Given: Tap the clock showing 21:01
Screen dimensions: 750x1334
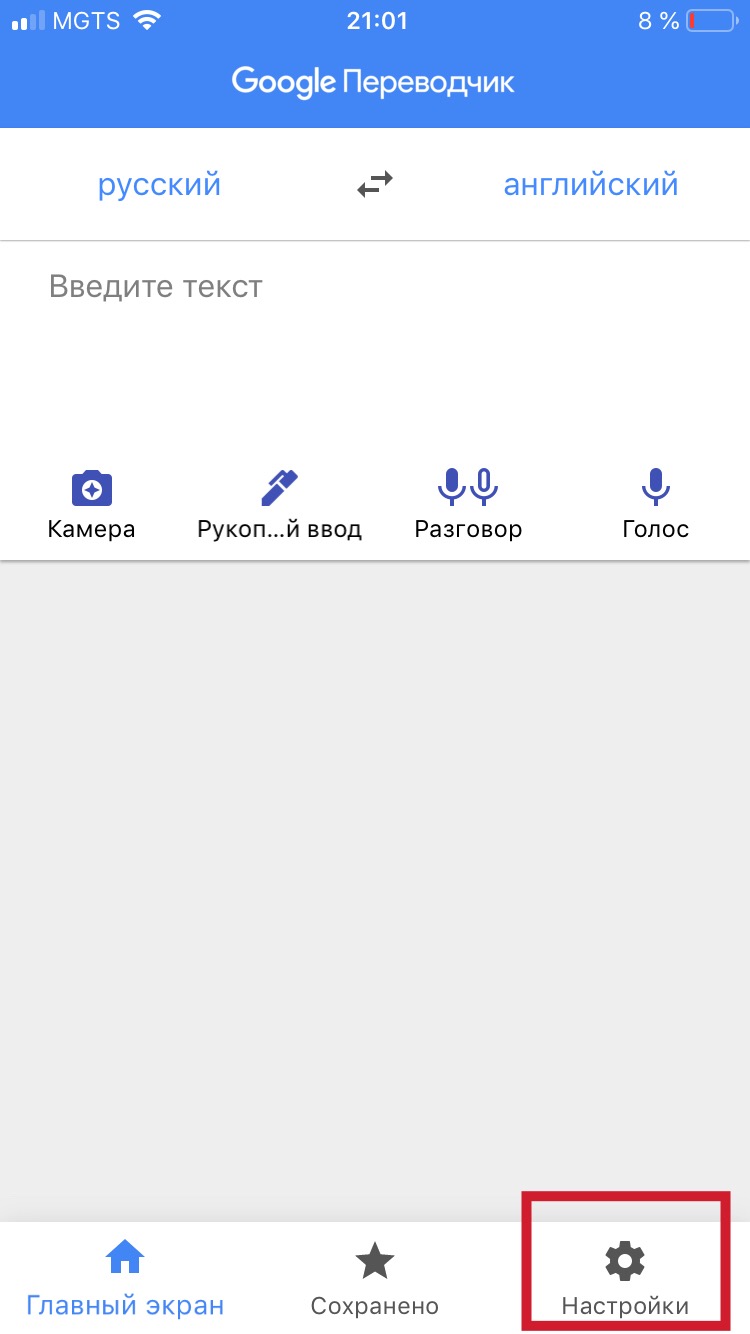Looking at the screenshot, I should (x=377, y=18).
